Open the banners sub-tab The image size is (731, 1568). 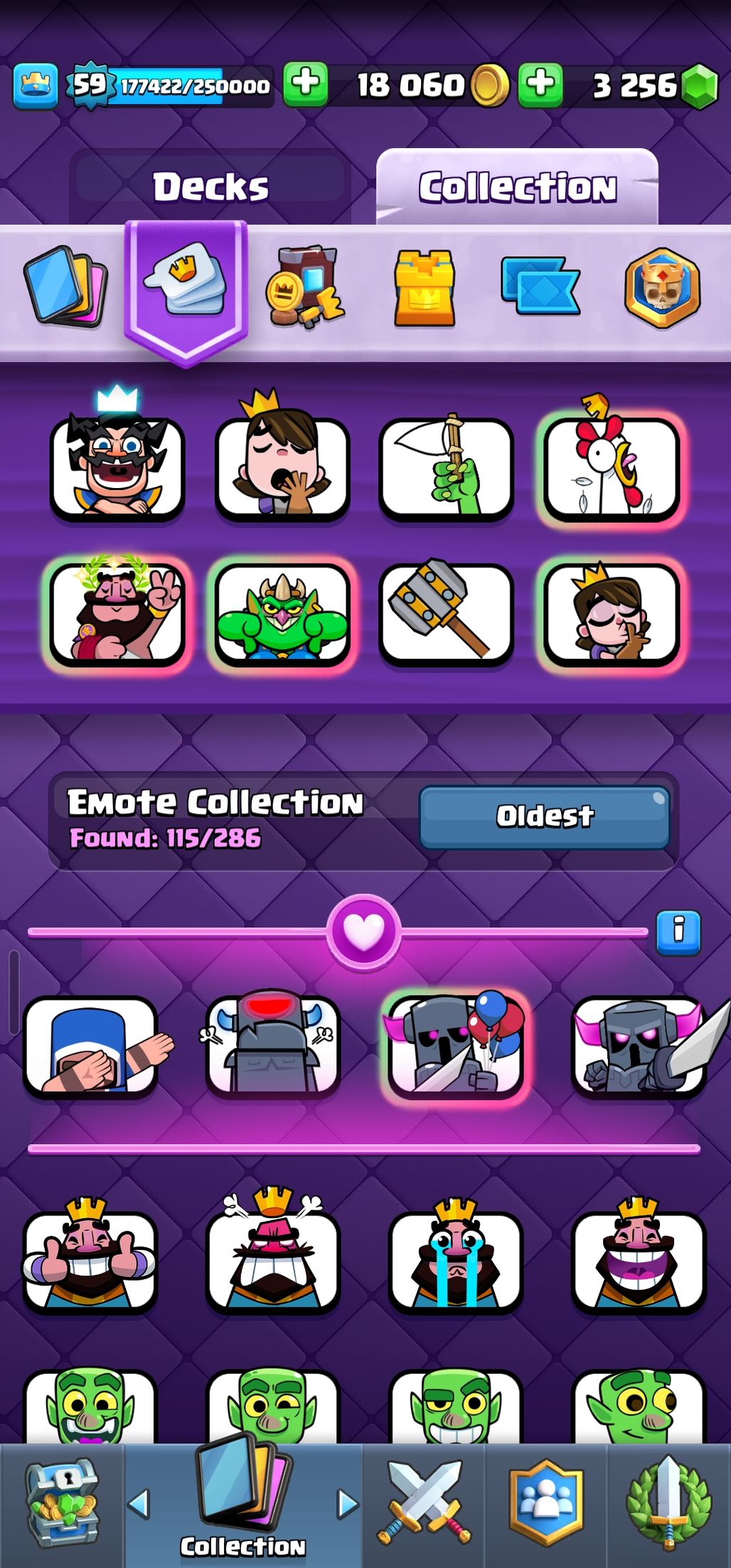540,287
